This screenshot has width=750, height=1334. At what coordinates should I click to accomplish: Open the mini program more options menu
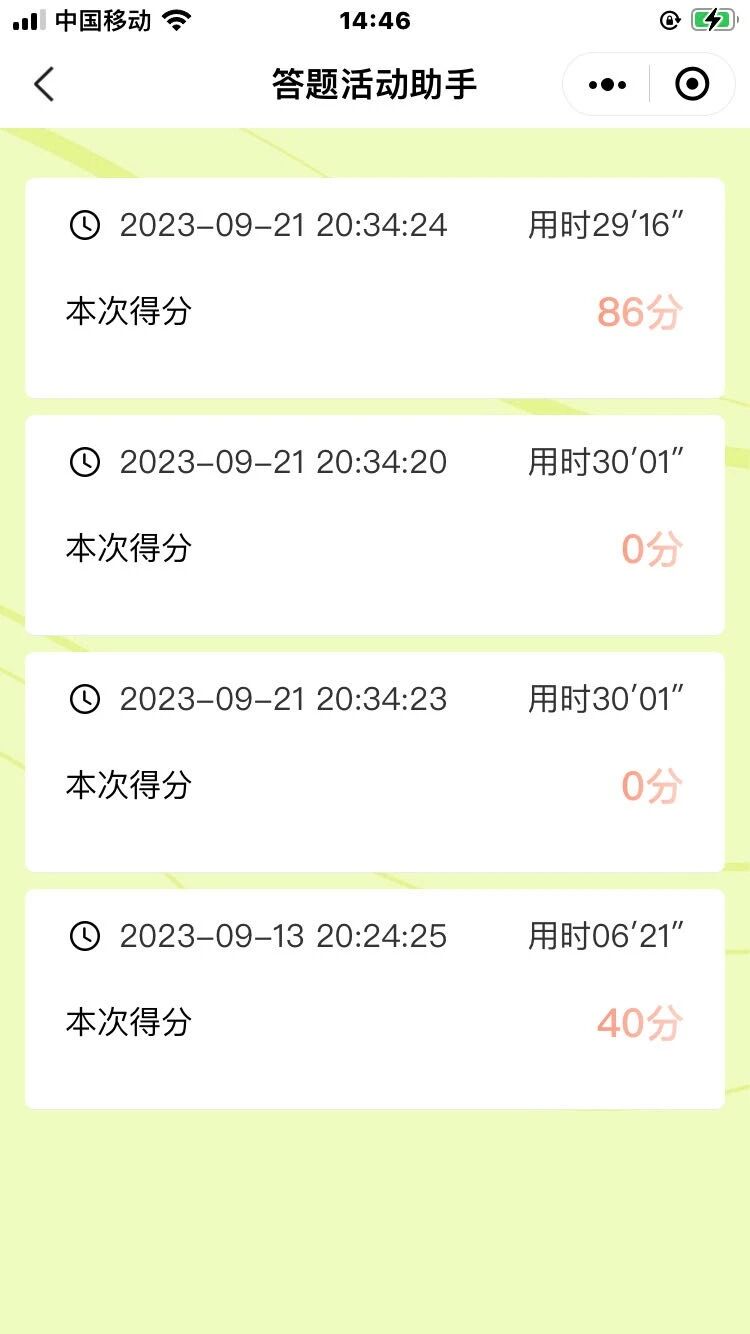point(607,85)
